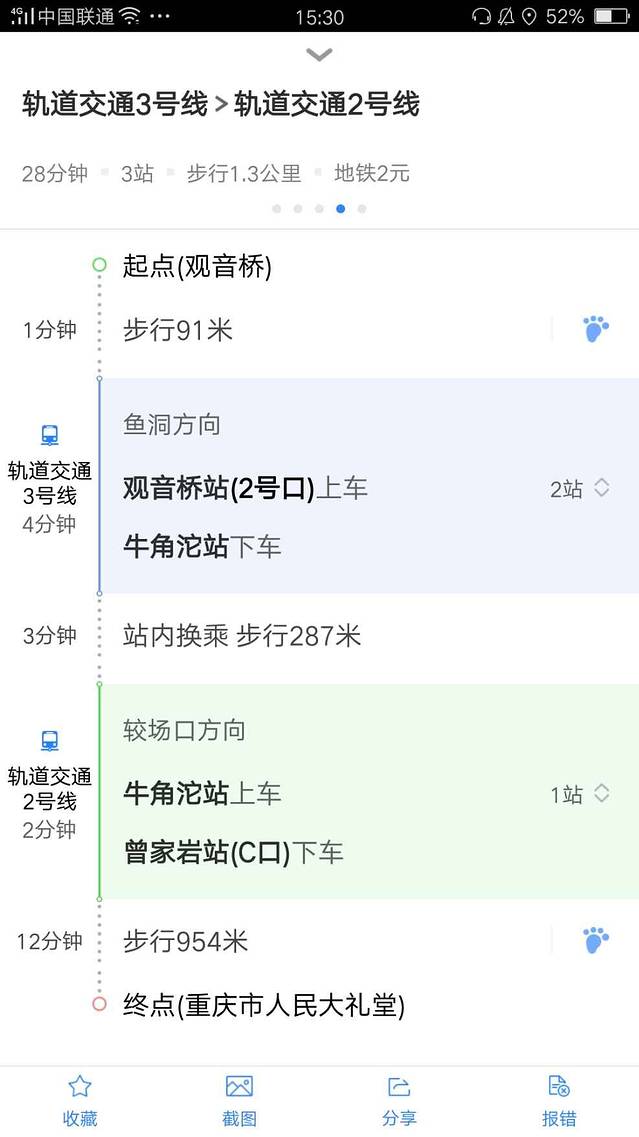Open walking navigation for 步行91米
Image resolution: width=639 pixels, height=1137 pixels.
[596, 328]
